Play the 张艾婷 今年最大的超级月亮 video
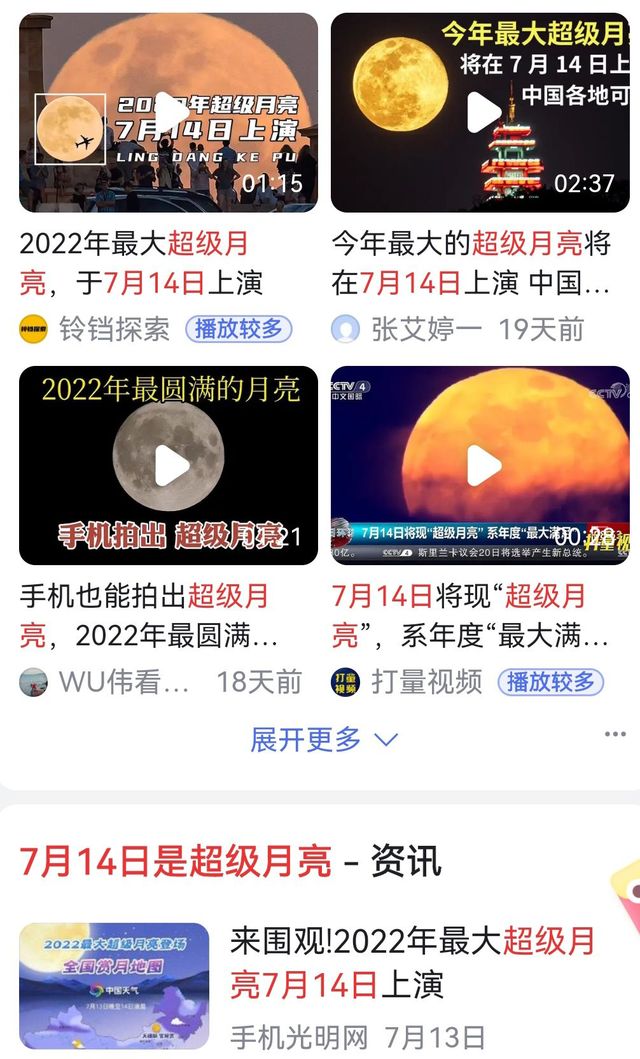Screen dimensions: 640x1059 [484, 112]
